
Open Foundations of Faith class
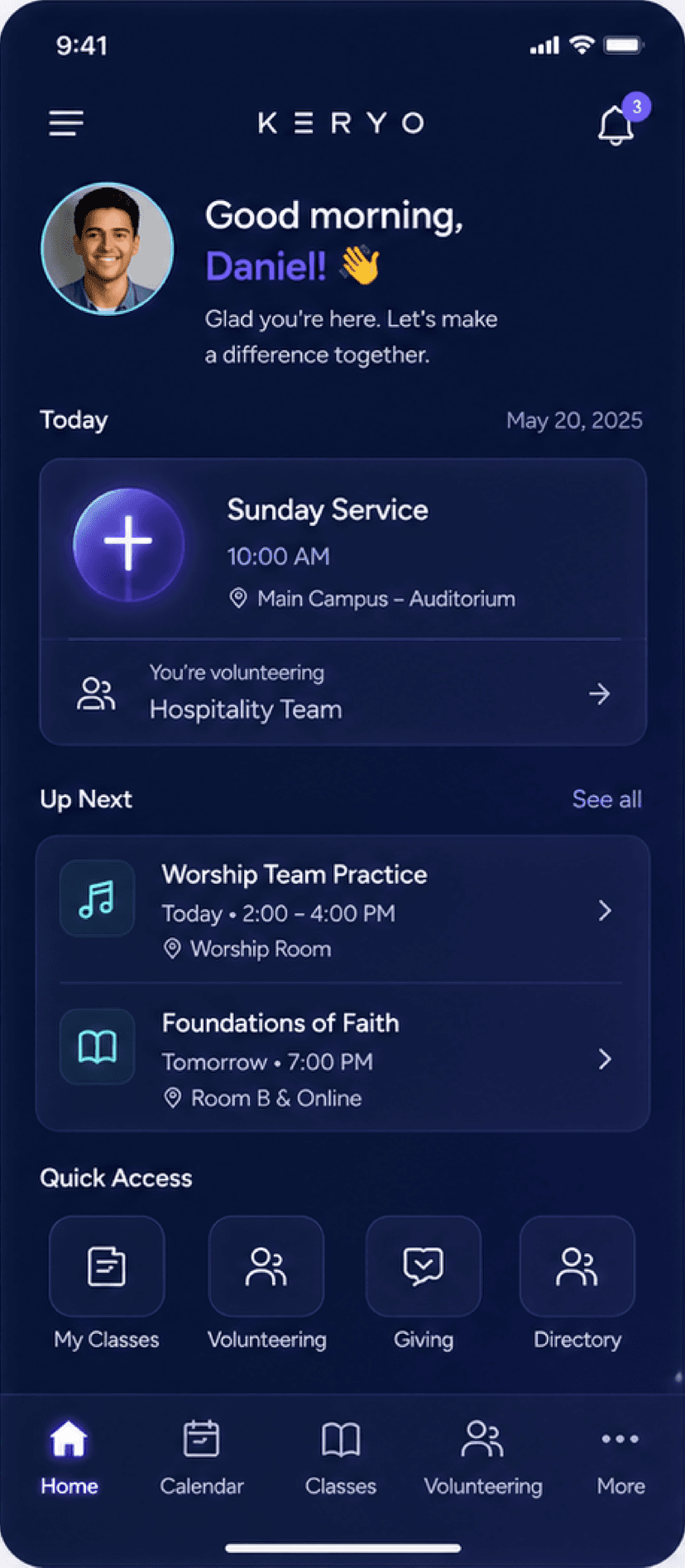[x=342, y=1059]
